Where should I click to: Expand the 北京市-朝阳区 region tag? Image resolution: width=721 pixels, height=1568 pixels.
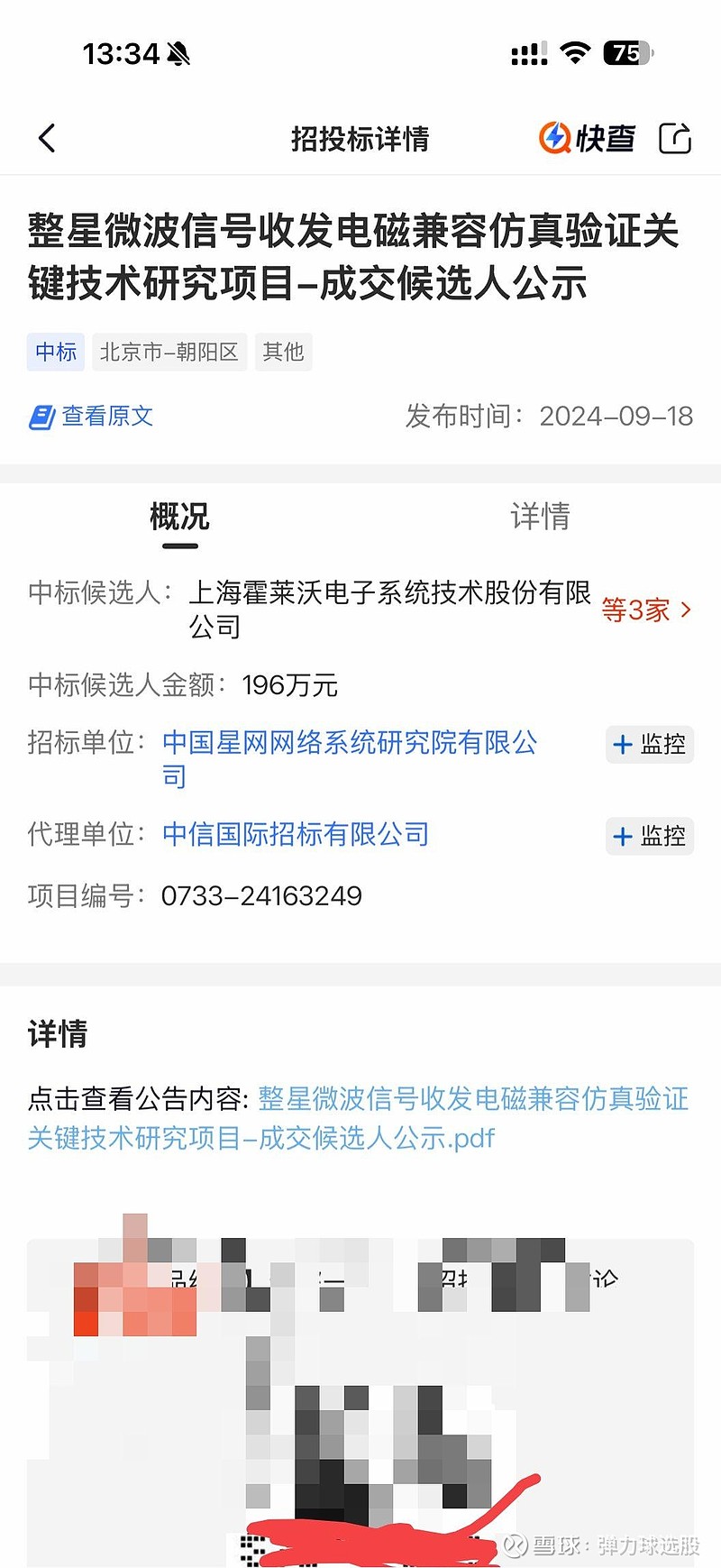pos(169,352)
